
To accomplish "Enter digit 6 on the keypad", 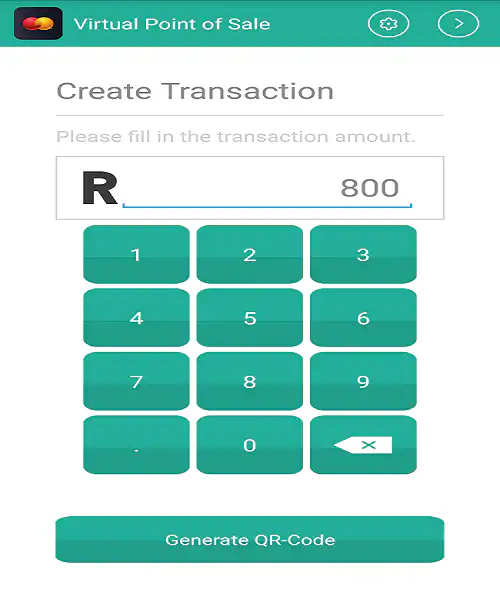I will (363, 318).
